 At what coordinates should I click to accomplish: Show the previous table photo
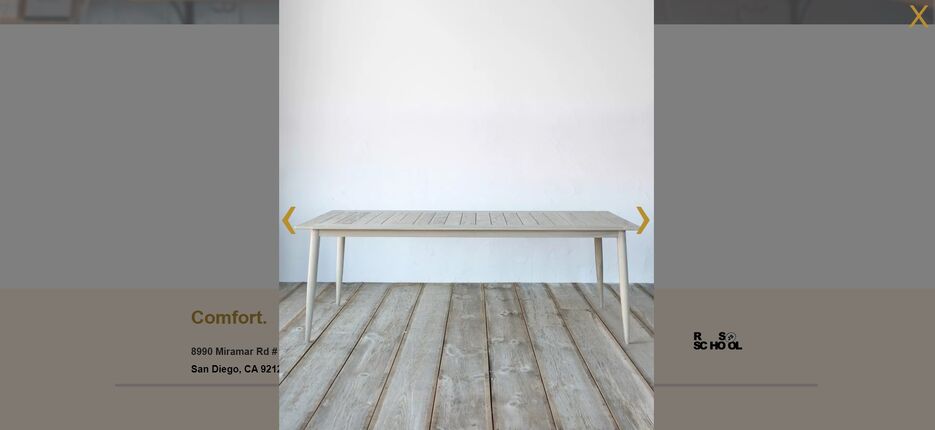(289, 220)
